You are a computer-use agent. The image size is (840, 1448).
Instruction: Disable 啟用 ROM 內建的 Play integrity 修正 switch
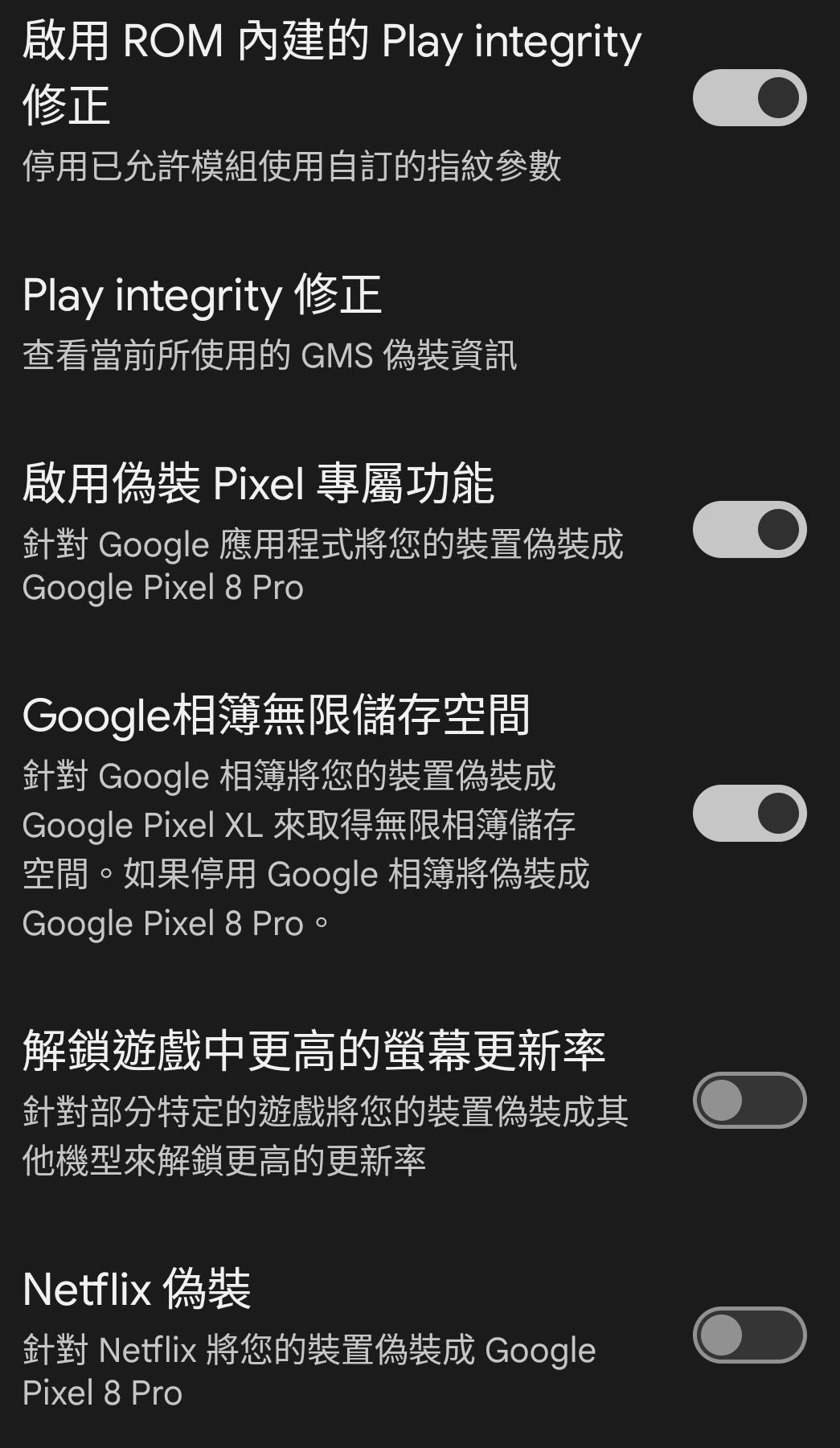[x=749, y=98]
